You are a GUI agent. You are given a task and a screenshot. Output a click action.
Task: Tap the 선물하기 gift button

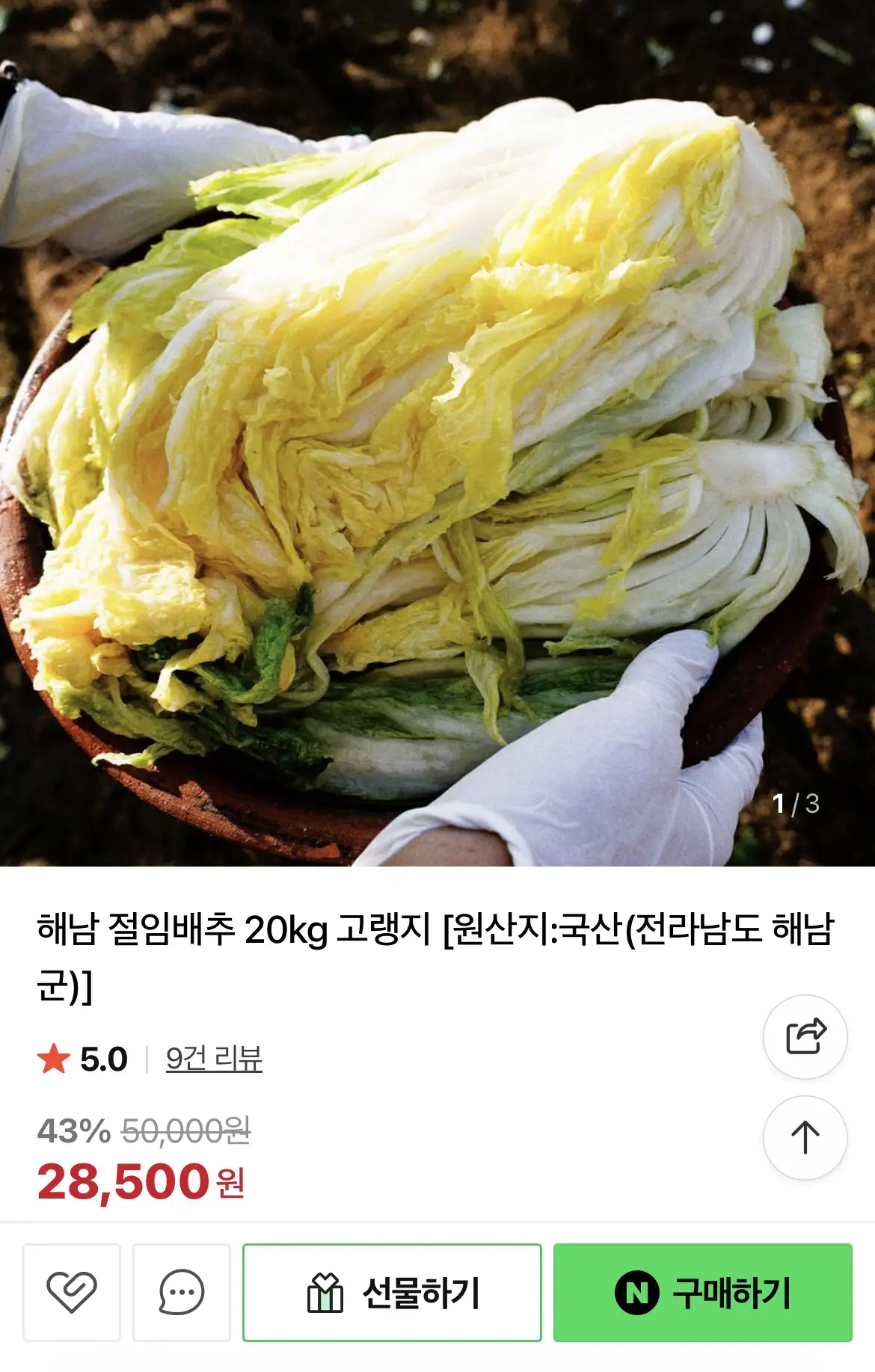(x=392, y=1292)
